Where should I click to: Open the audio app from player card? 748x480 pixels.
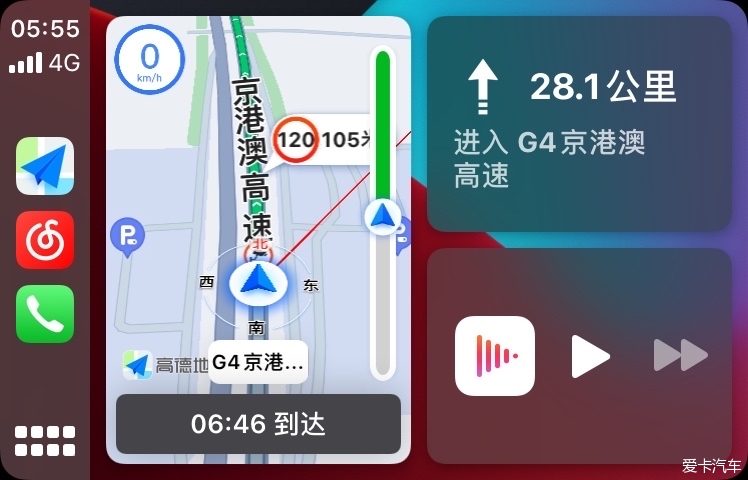(495, 356)
